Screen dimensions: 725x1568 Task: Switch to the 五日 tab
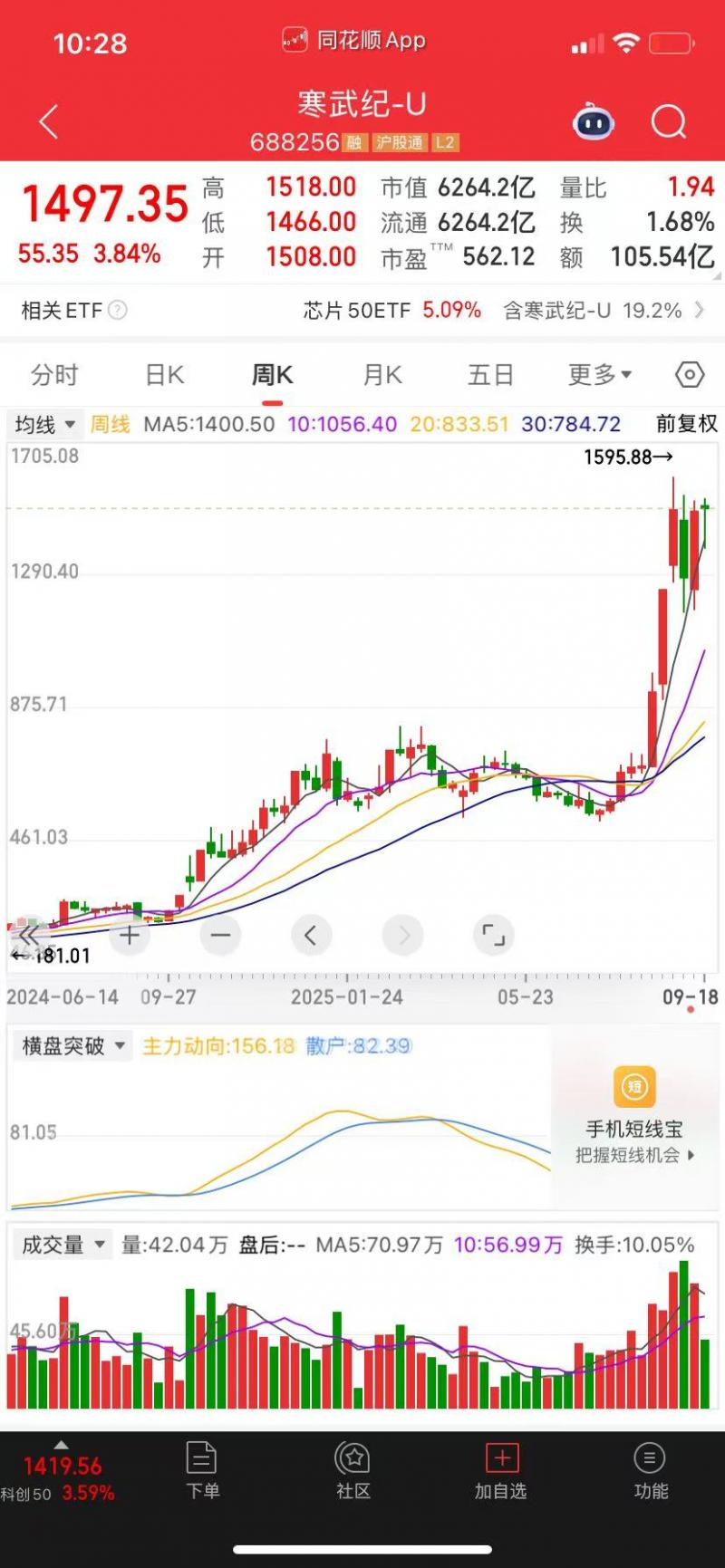pos(490,375)
